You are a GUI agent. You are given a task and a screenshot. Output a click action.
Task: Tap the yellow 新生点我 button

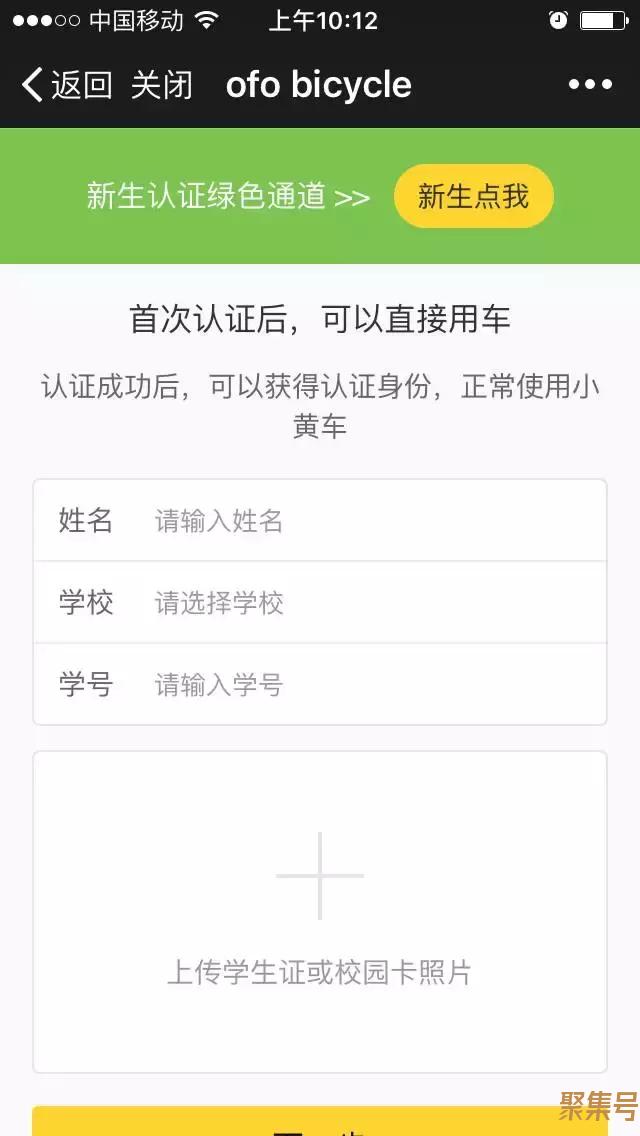click(x=473, y=196)
